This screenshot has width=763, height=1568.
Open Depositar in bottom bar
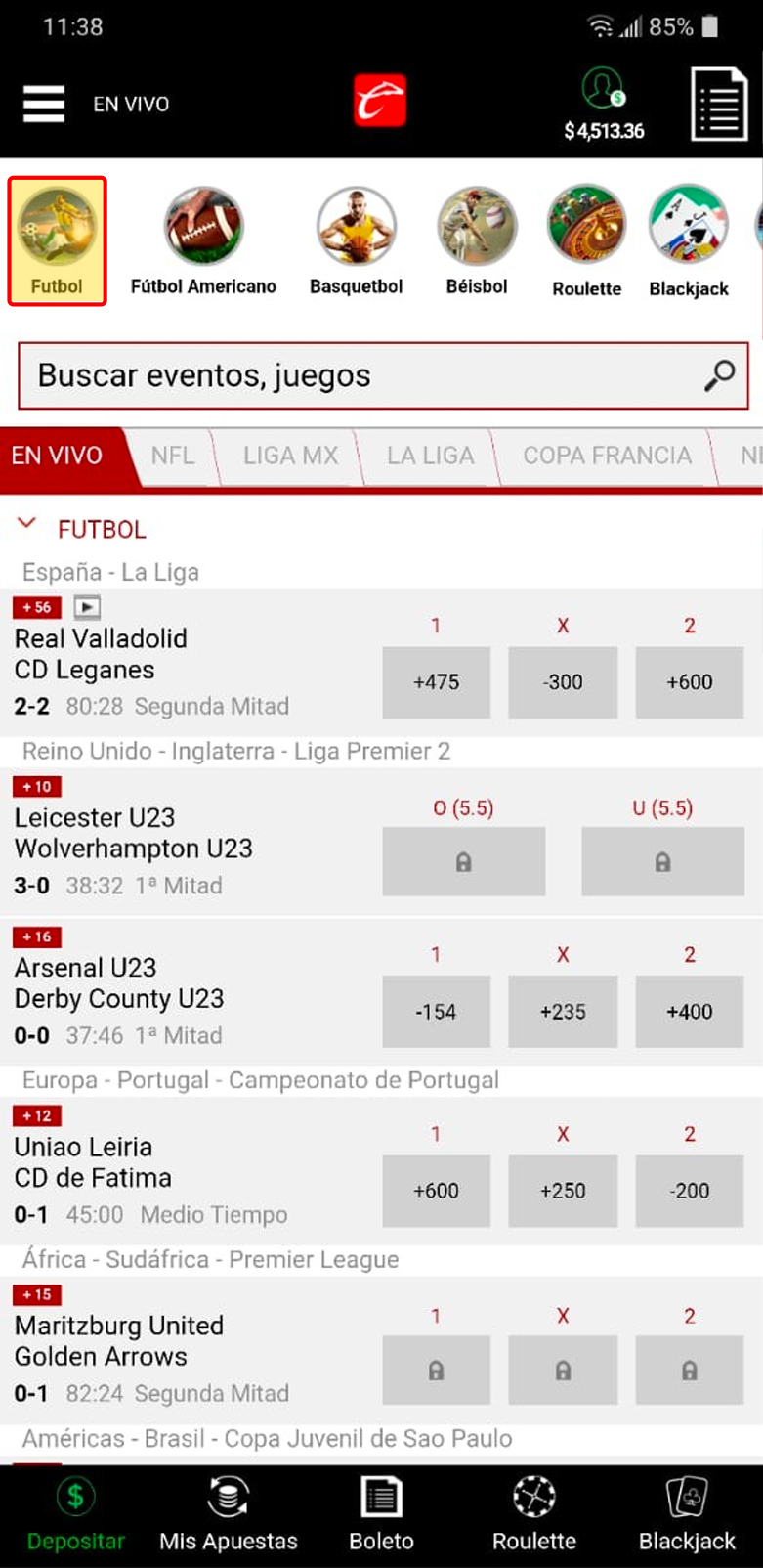coord(76,1514)
